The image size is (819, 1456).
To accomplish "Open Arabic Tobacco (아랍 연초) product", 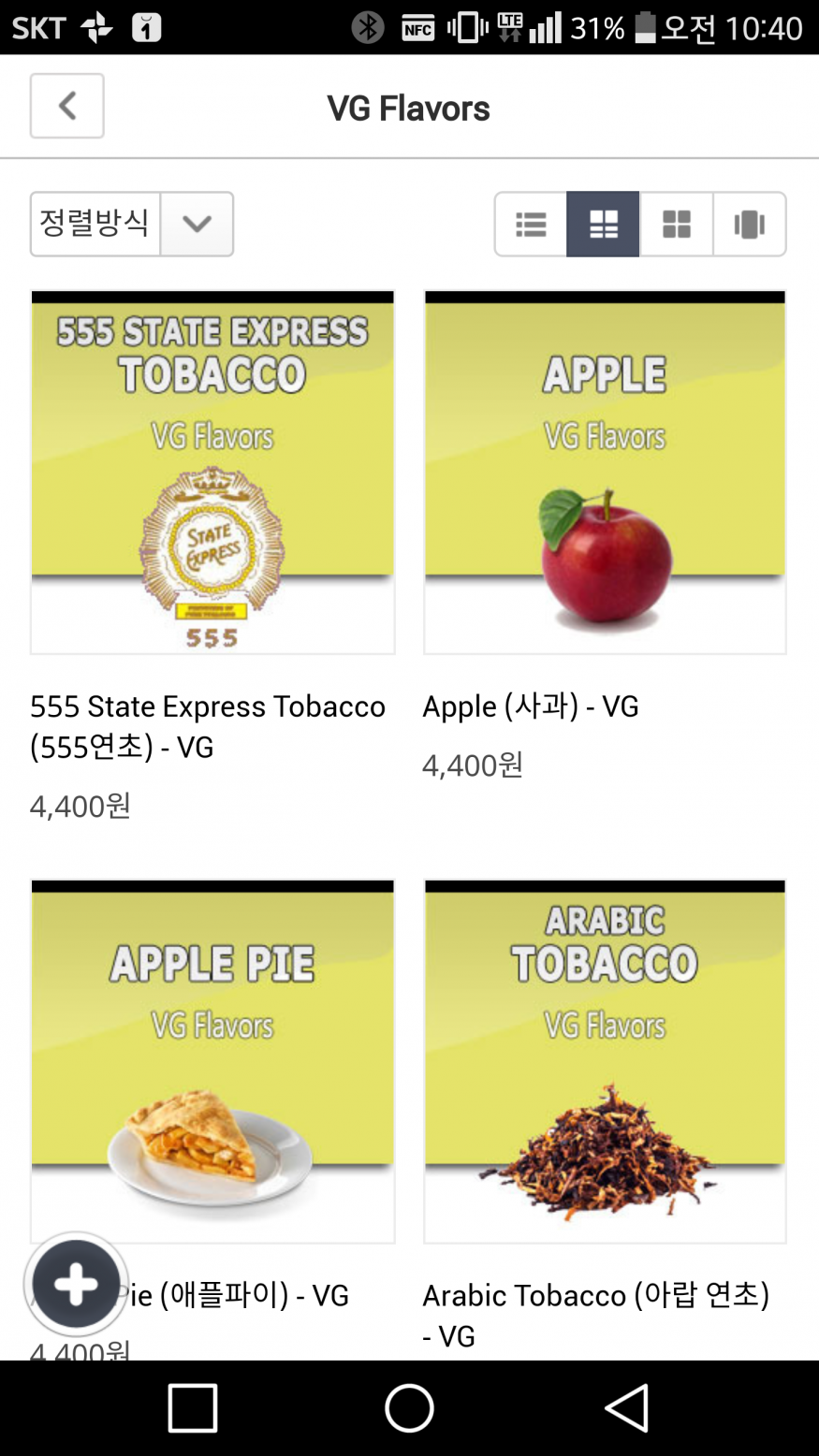I will pyautogui.click(x=605, y=1060).
